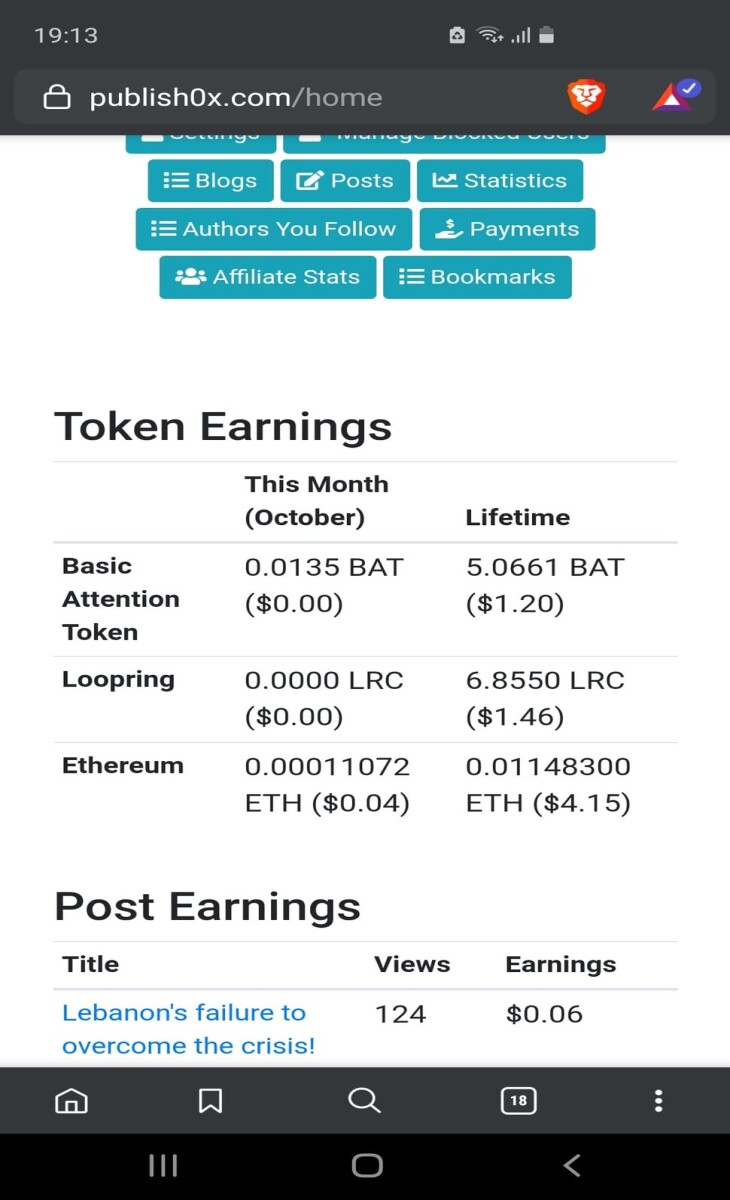Open the Bookmarks list
Image resolution: width=730 pixels, height=1200 pixels.
477,277
